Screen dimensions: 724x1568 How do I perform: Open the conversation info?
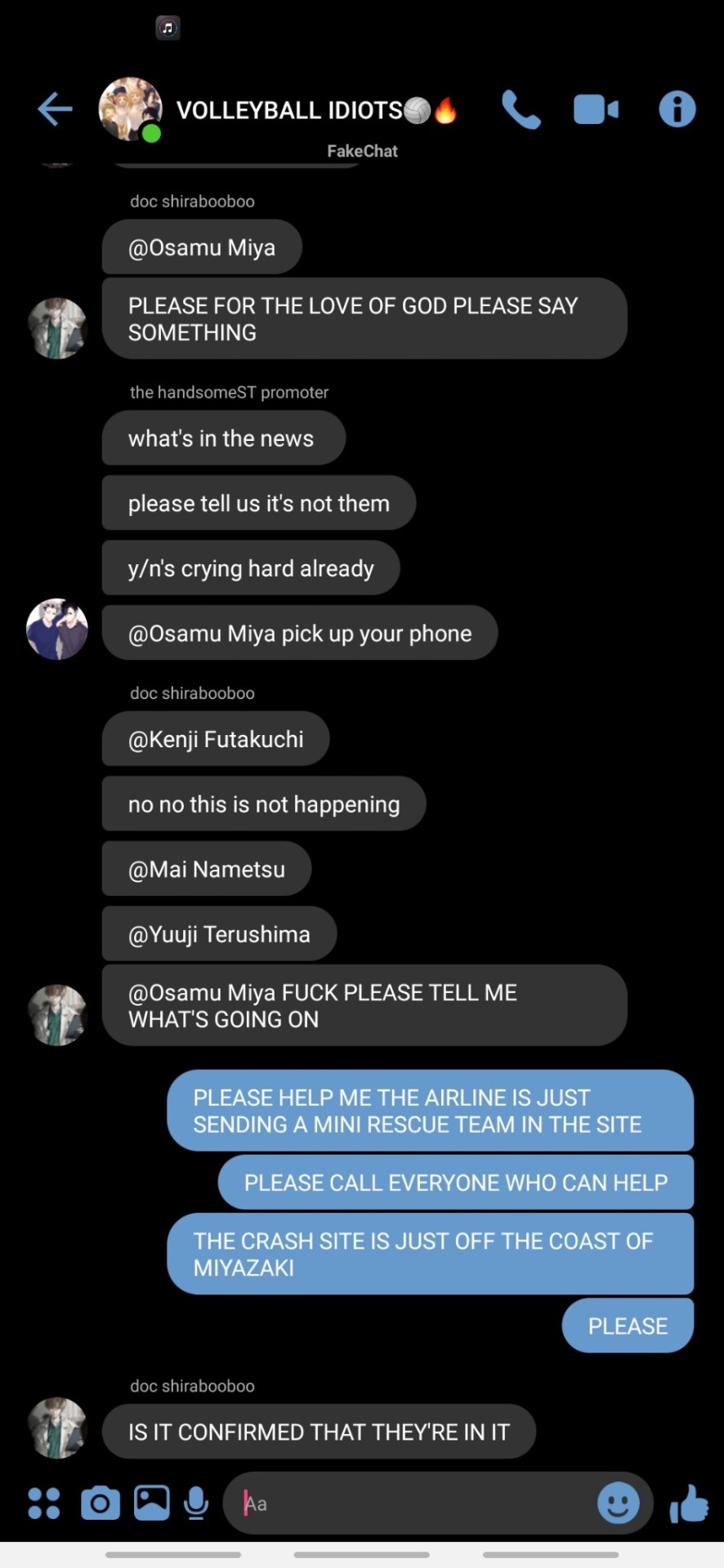[x=677, y=109]
